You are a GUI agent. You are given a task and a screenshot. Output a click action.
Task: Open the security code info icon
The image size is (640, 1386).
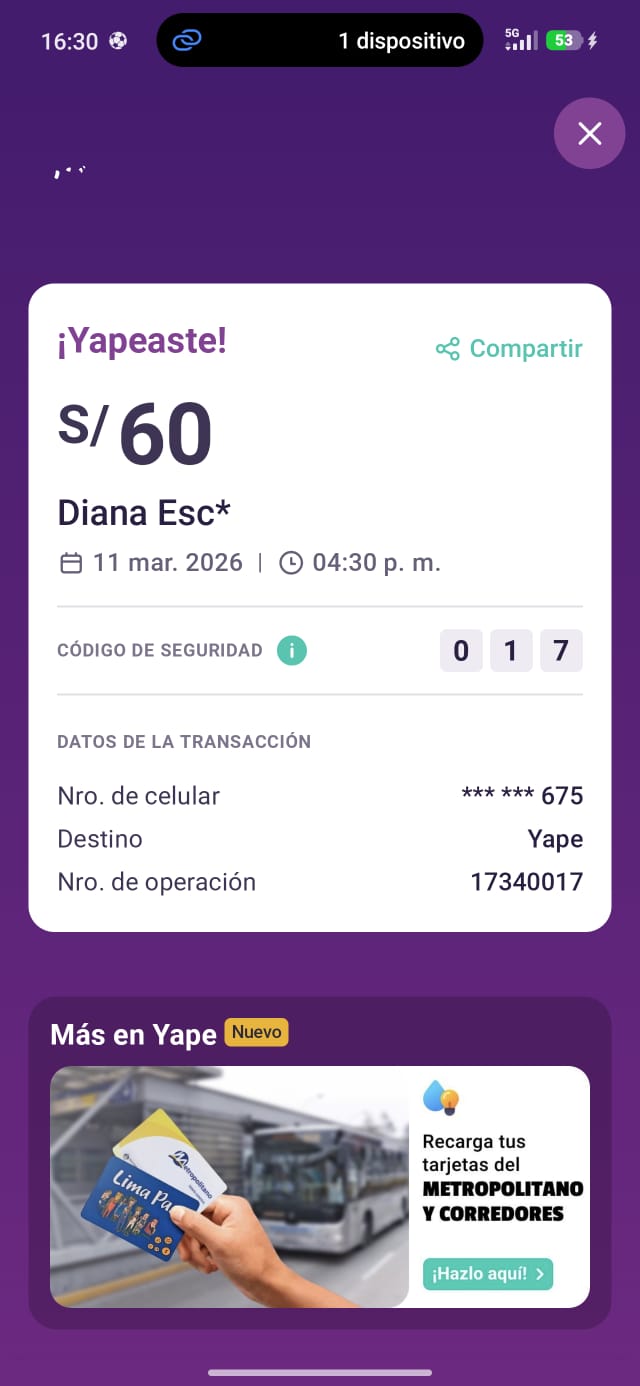click(292, 651)
